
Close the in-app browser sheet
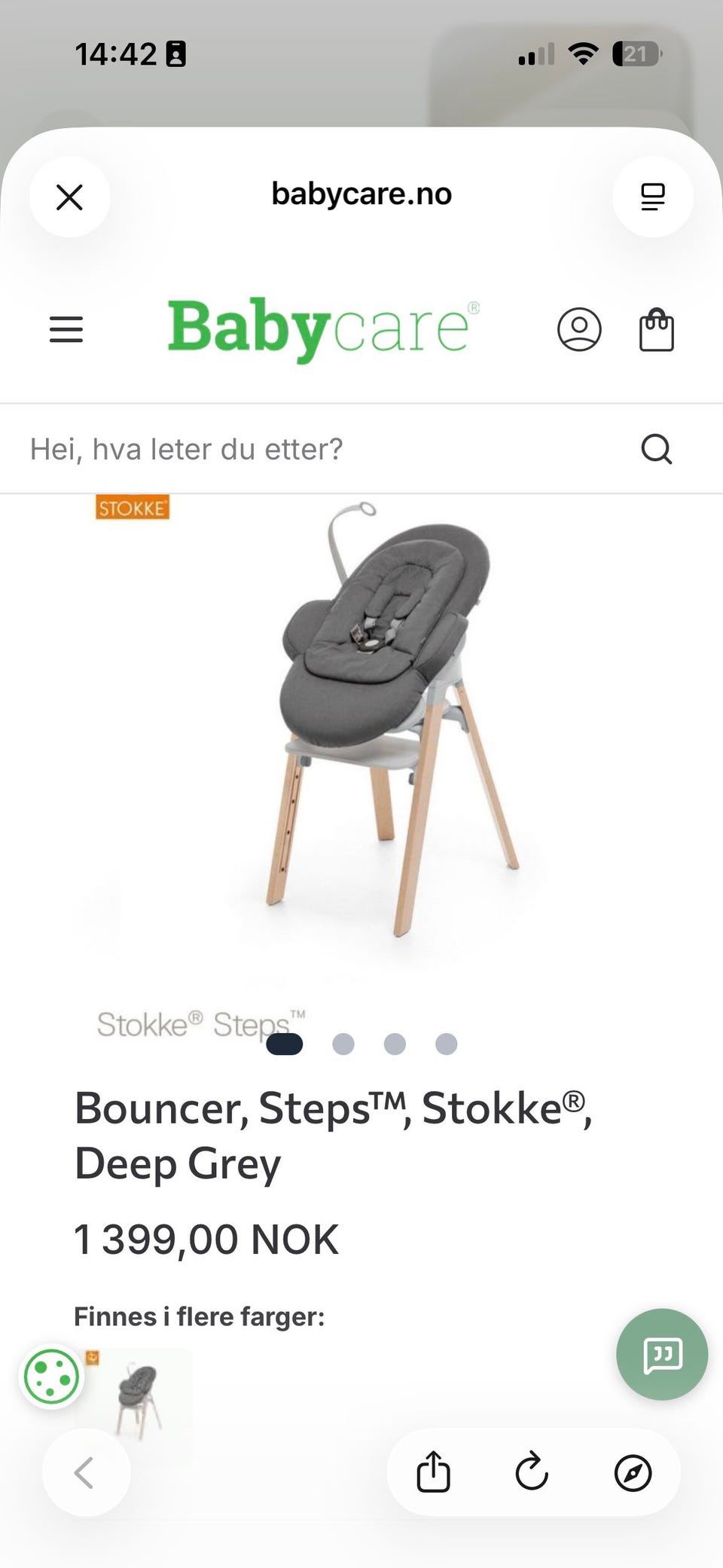point(69,197)
